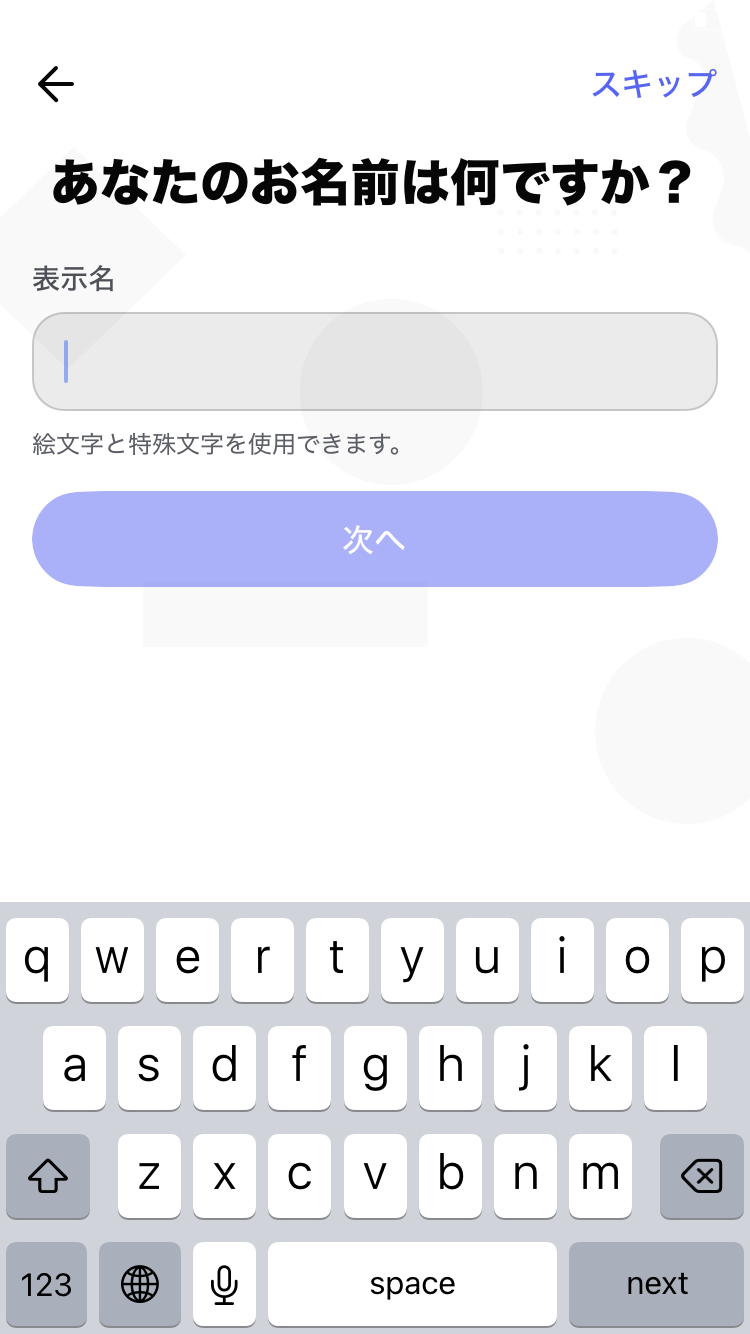Screen dimensions: 750x1334
Task: Continue with the 次へ button
Action: [375, 539]
